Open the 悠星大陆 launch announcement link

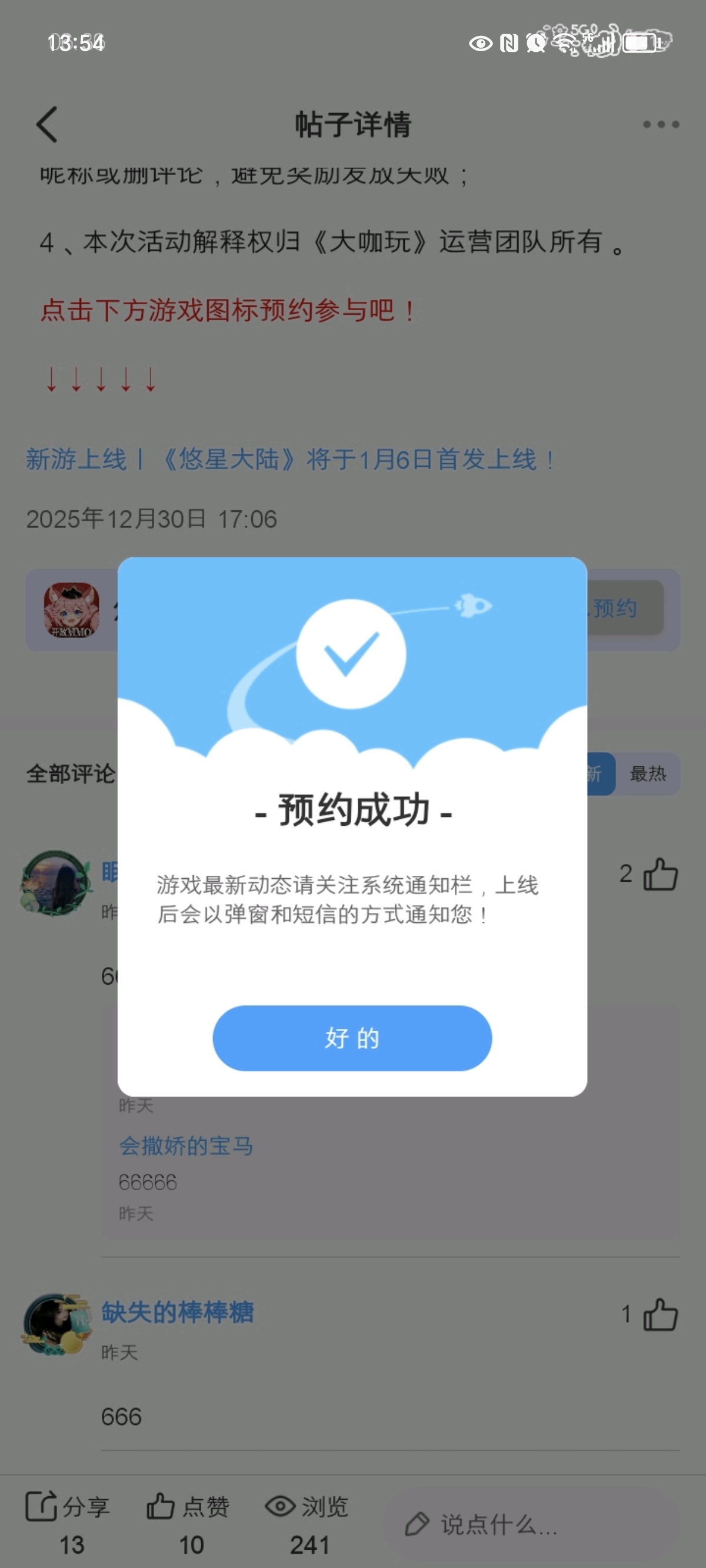(x=289, y=459)
